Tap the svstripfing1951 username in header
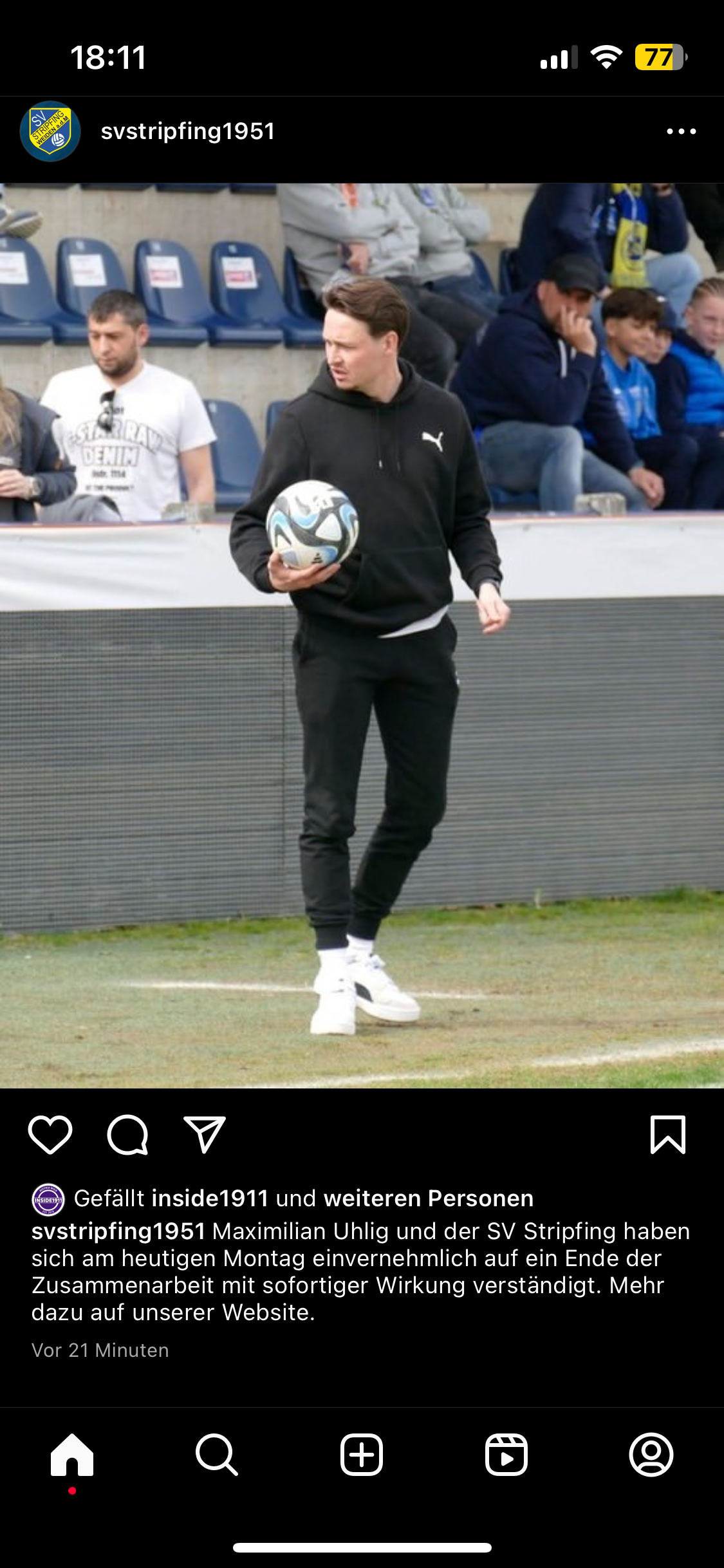Image resolution: width=724 pixels, height=1568 pixels. coord(188,131)
